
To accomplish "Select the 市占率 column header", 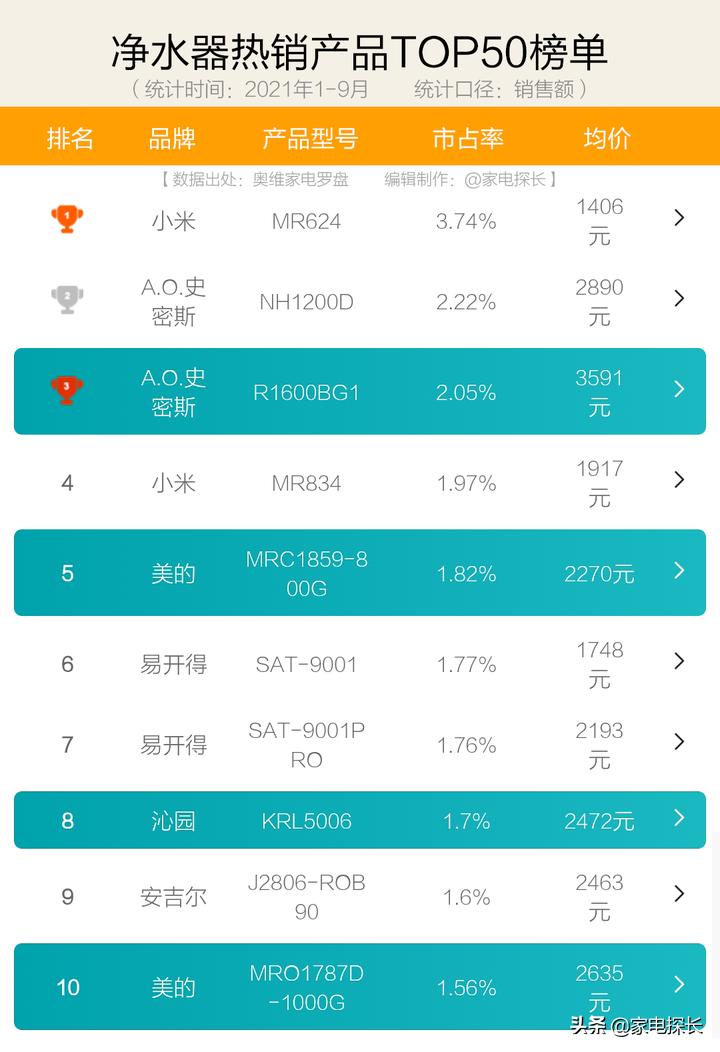I will [x=469, y=139].
